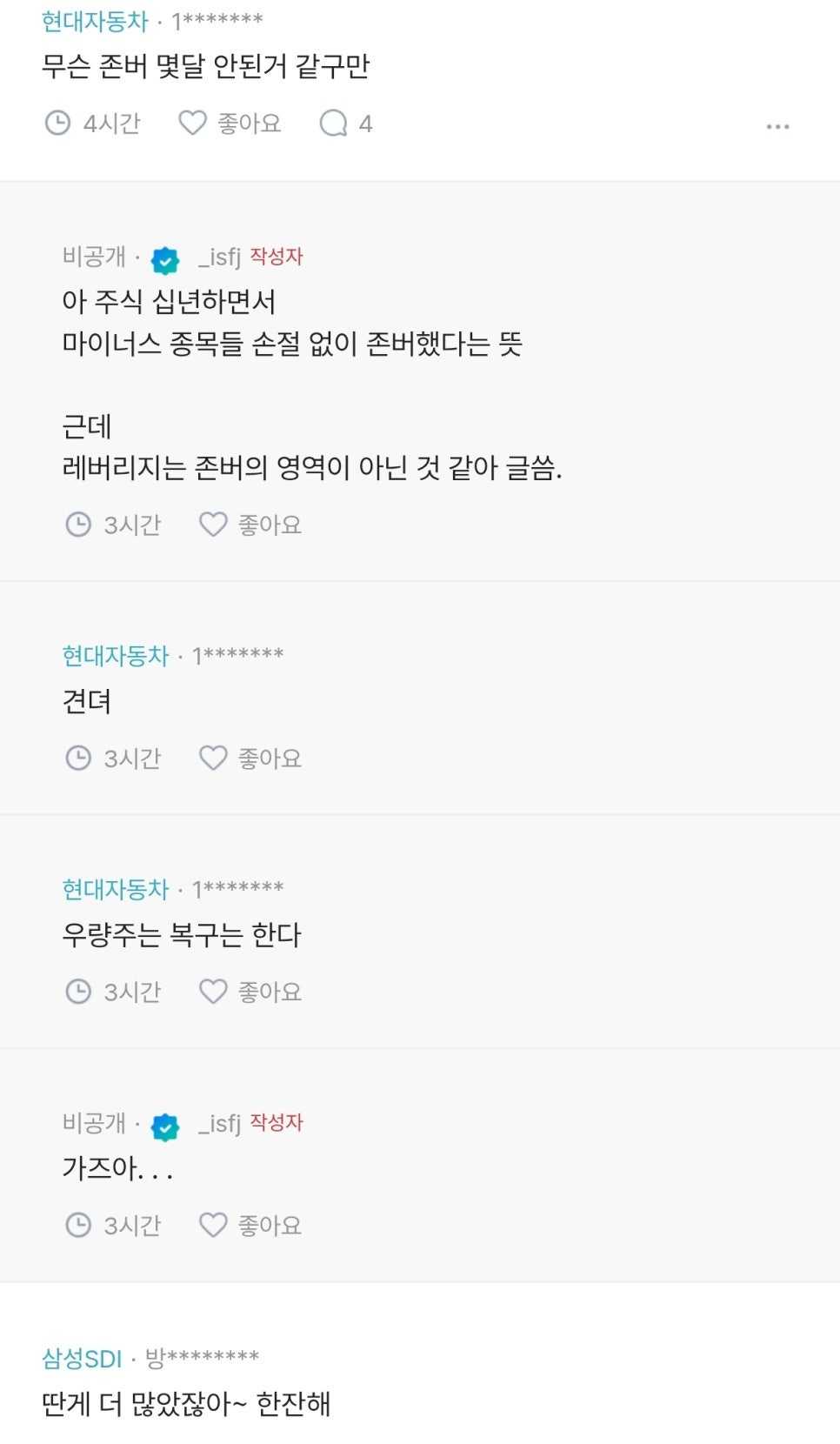Open 현대자동차 company link above '견뎌'
Screen dimensions: 840x1444
point(116,655)
